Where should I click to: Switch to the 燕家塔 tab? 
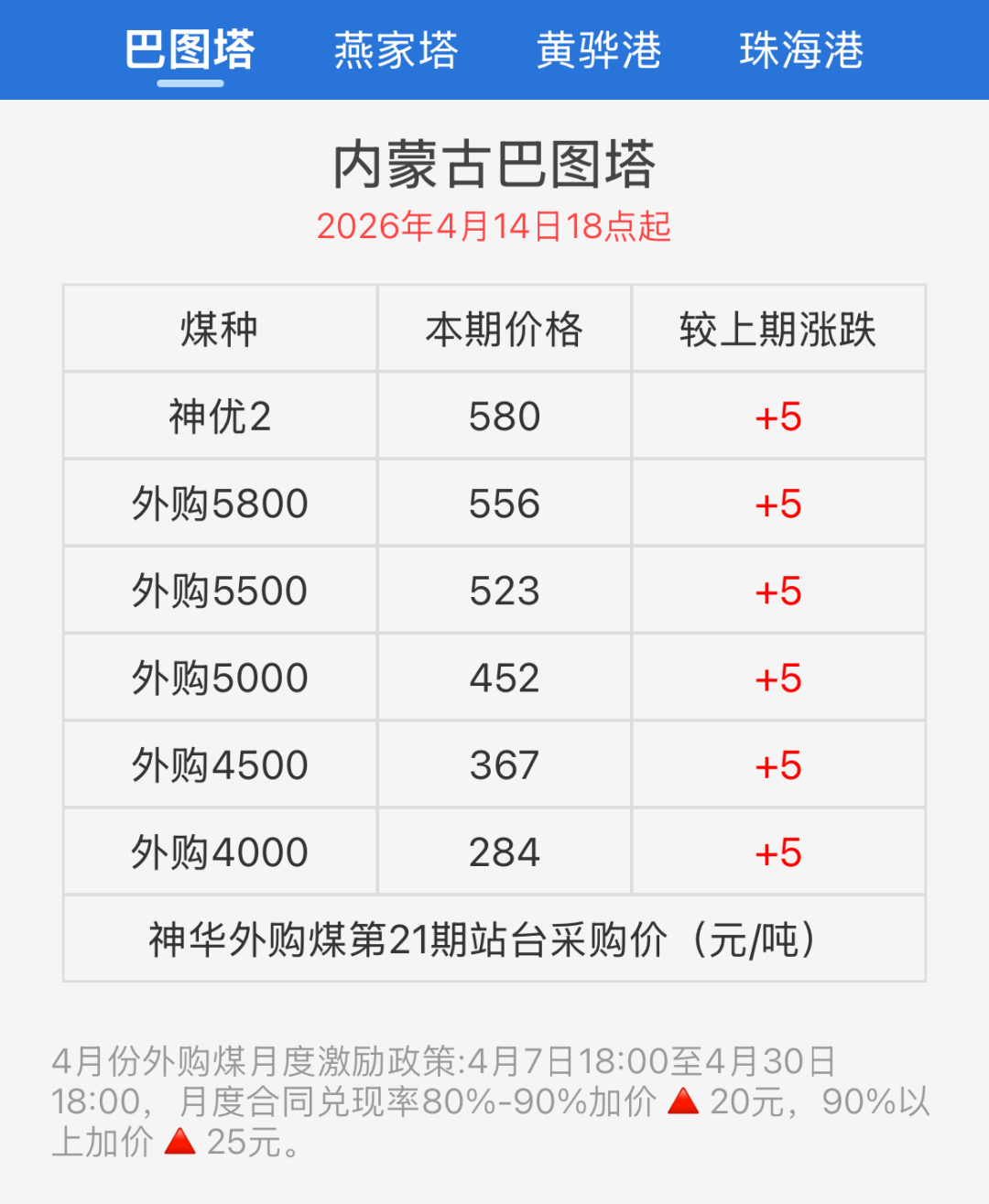396,50
